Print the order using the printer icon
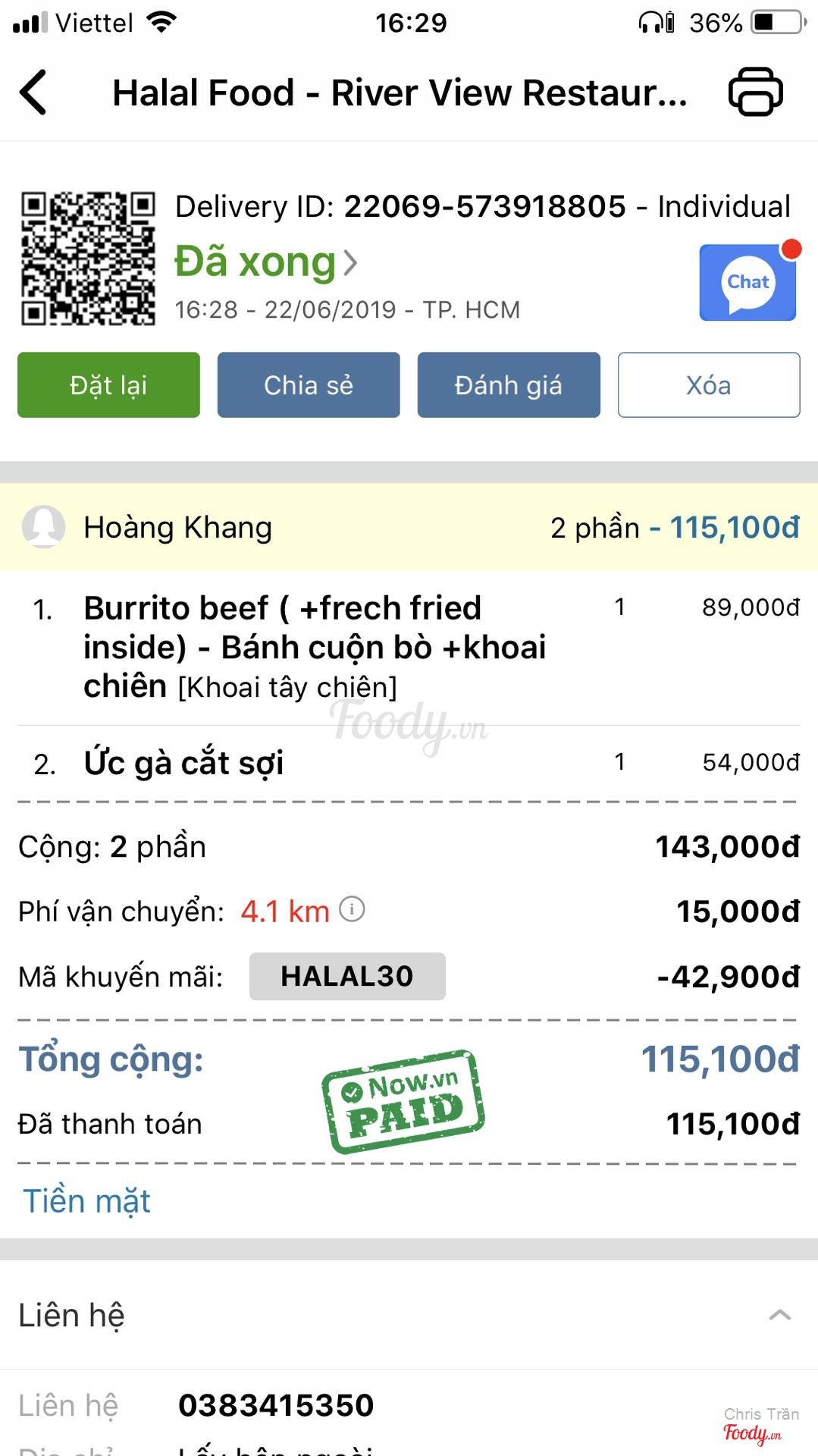Viewport: 818px width, 1456px height. [x=755, y=92]
